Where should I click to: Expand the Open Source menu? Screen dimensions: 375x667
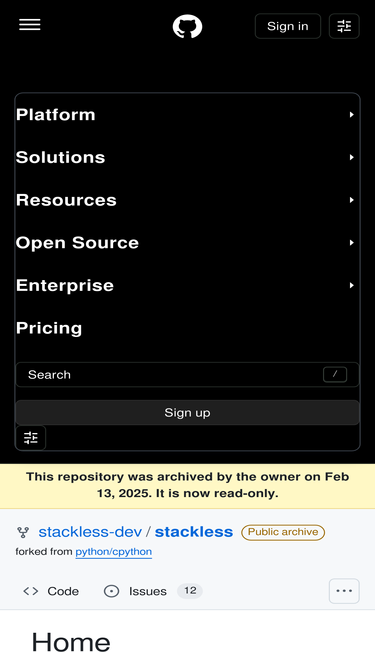tap(187, 242)
